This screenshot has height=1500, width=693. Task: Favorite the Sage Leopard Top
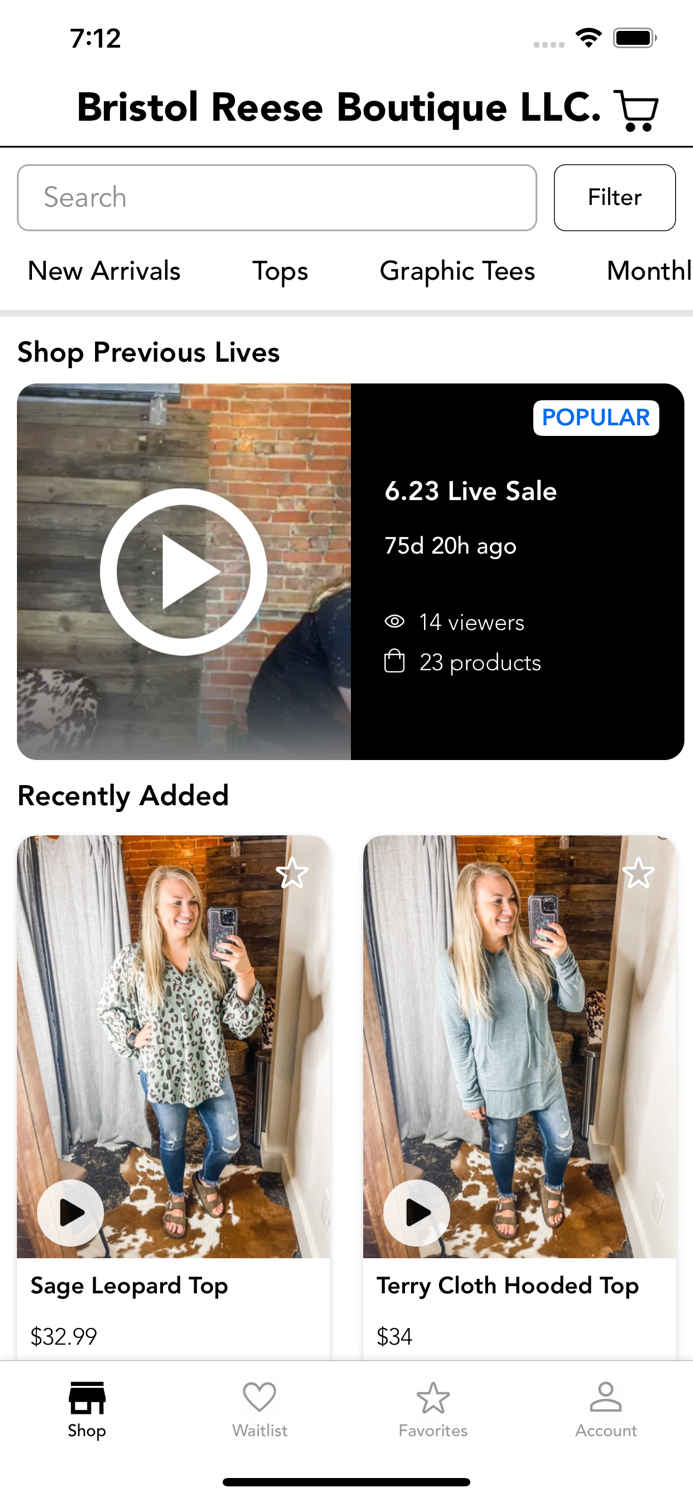292,873
